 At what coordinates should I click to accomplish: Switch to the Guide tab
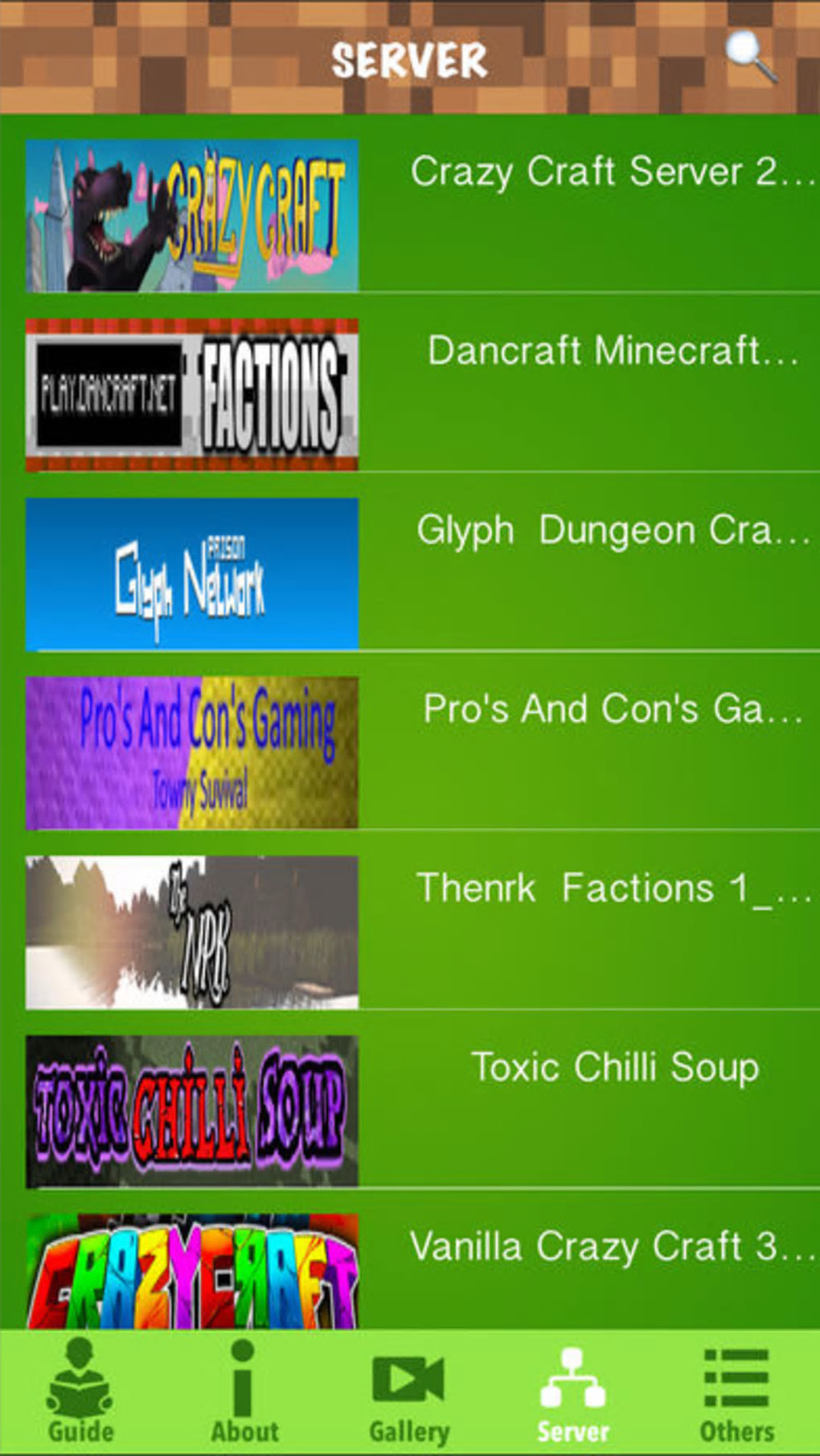(80, 1392)
